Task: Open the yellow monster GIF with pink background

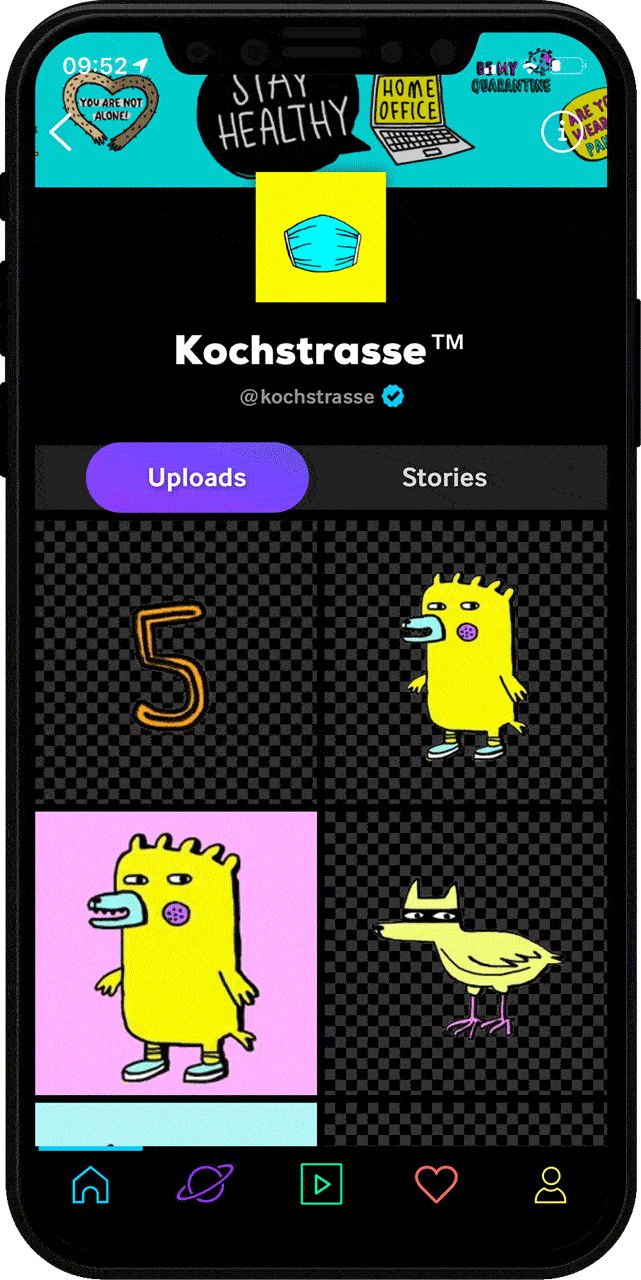Action: (x=176, y=953)
